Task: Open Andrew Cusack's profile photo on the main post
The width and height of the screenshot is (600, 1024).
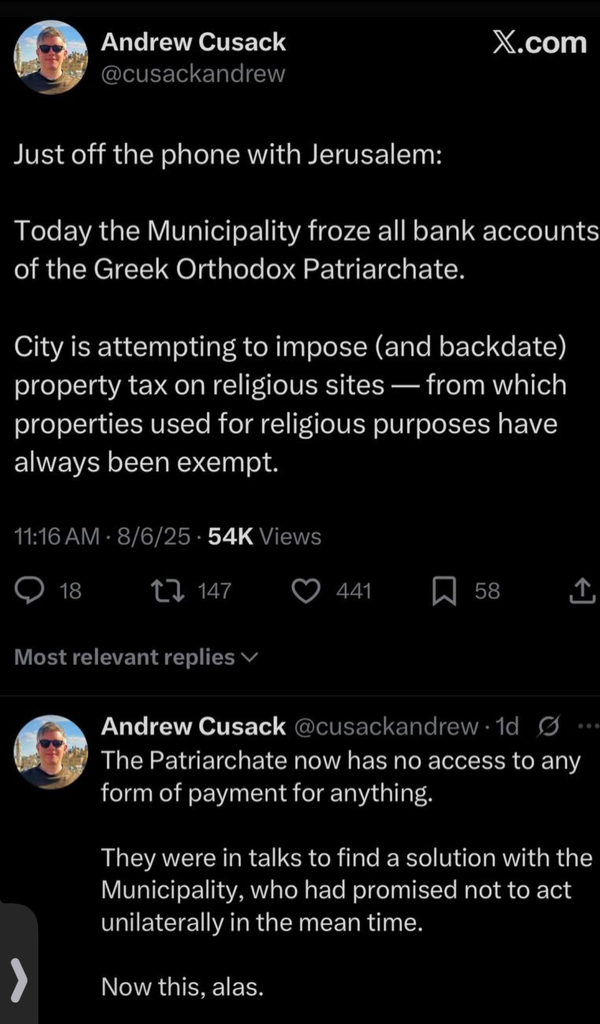Action: [x=51, y=57]
